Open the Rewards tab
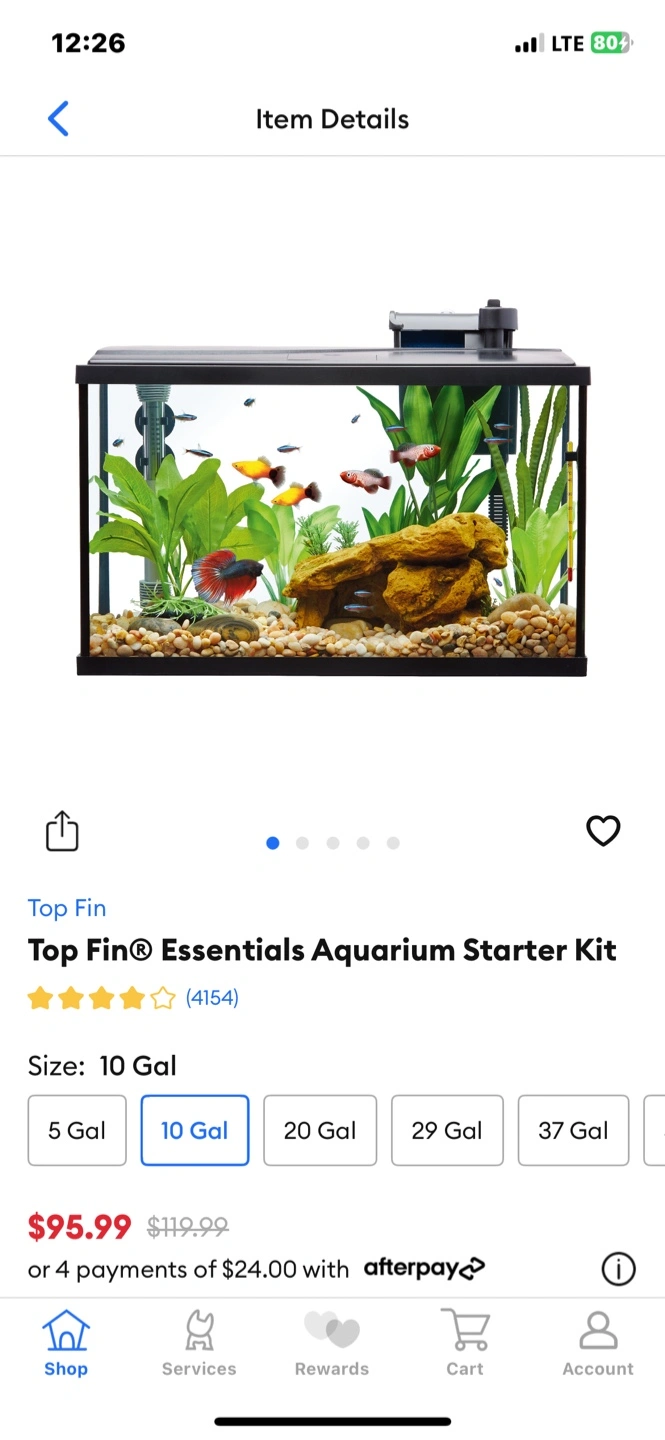665x1440 pixels. point(332,1344)
